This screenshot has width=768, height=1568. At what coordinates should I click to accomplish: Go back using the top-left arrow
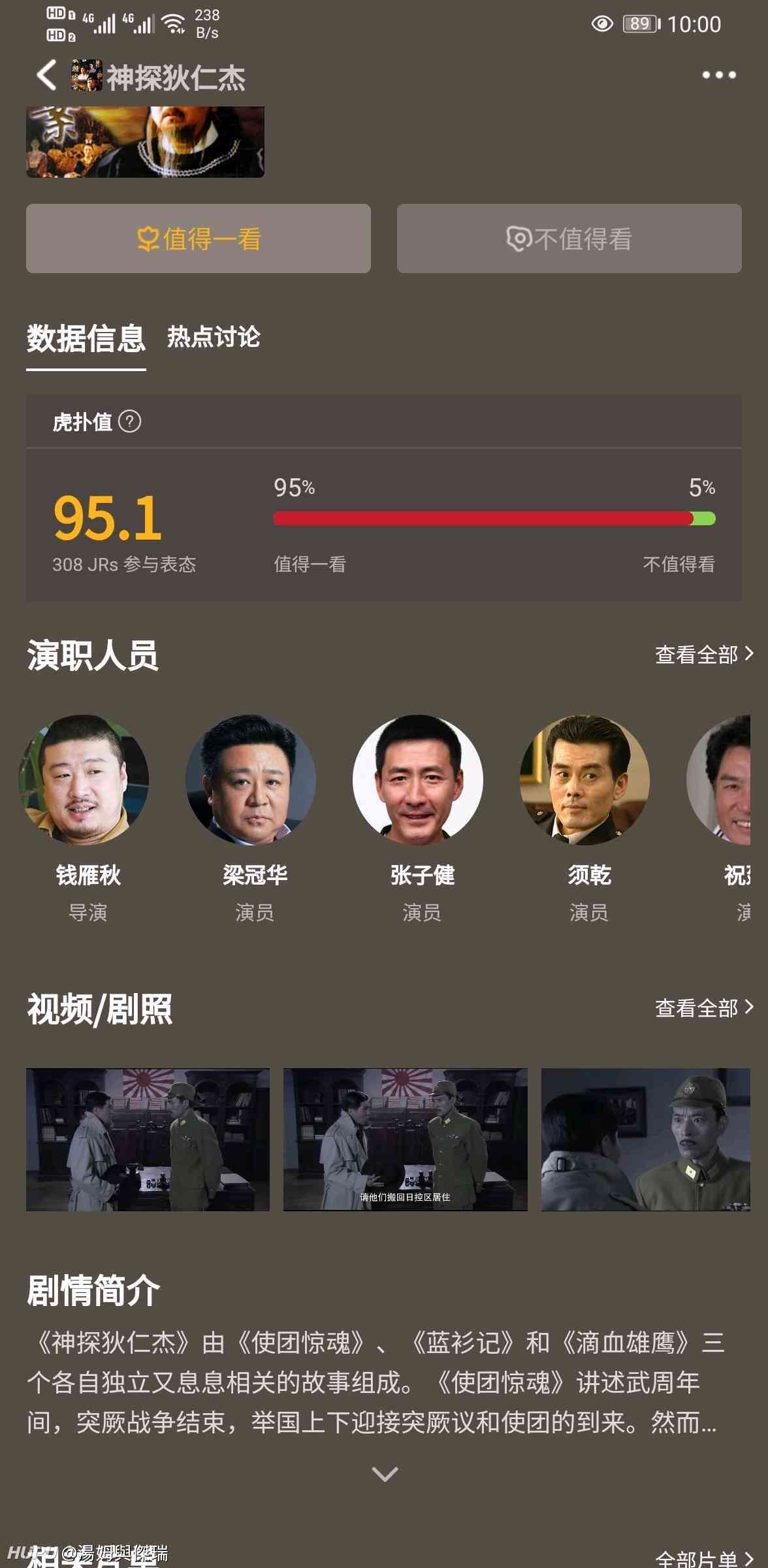pos(46,75)
